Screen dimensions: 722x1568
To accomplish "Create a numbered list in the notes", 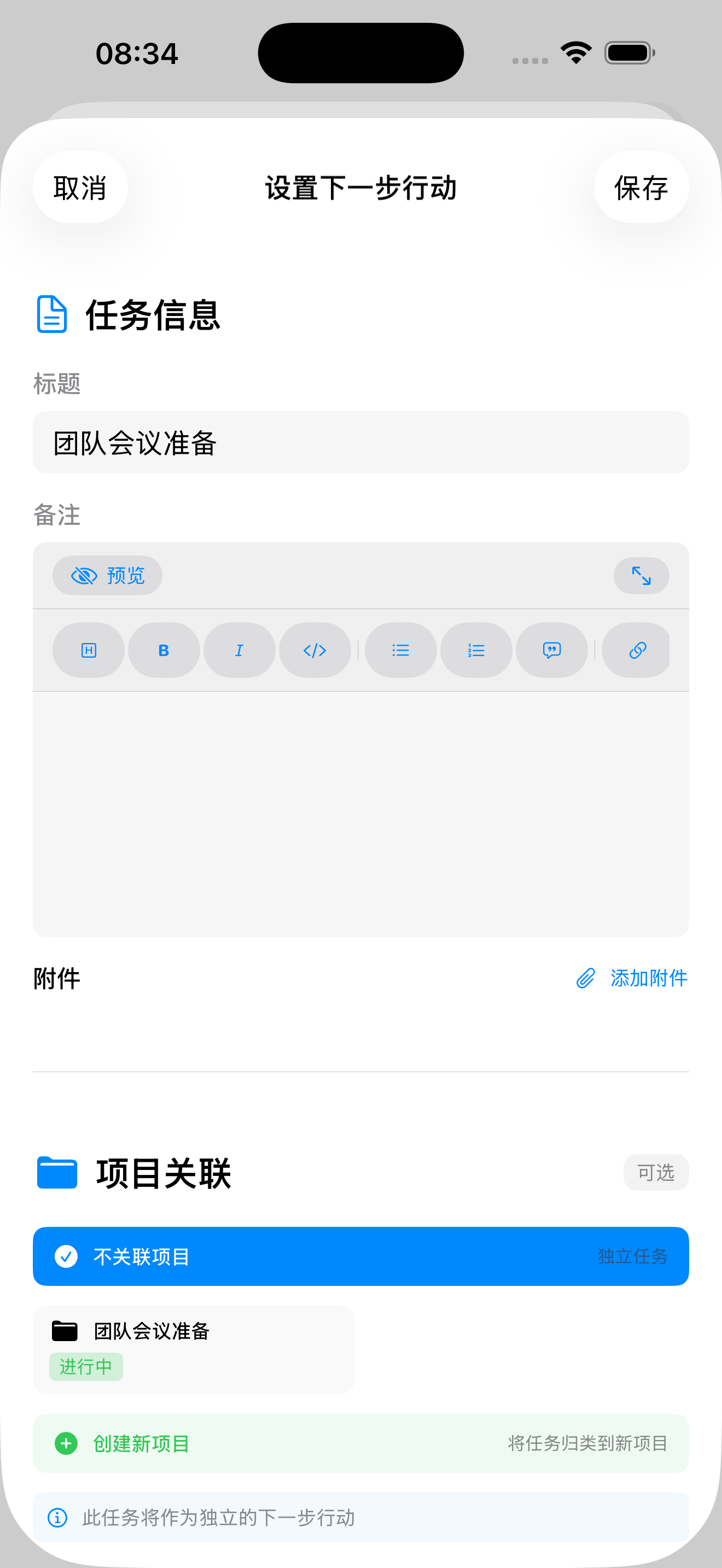I will point(475,650).
